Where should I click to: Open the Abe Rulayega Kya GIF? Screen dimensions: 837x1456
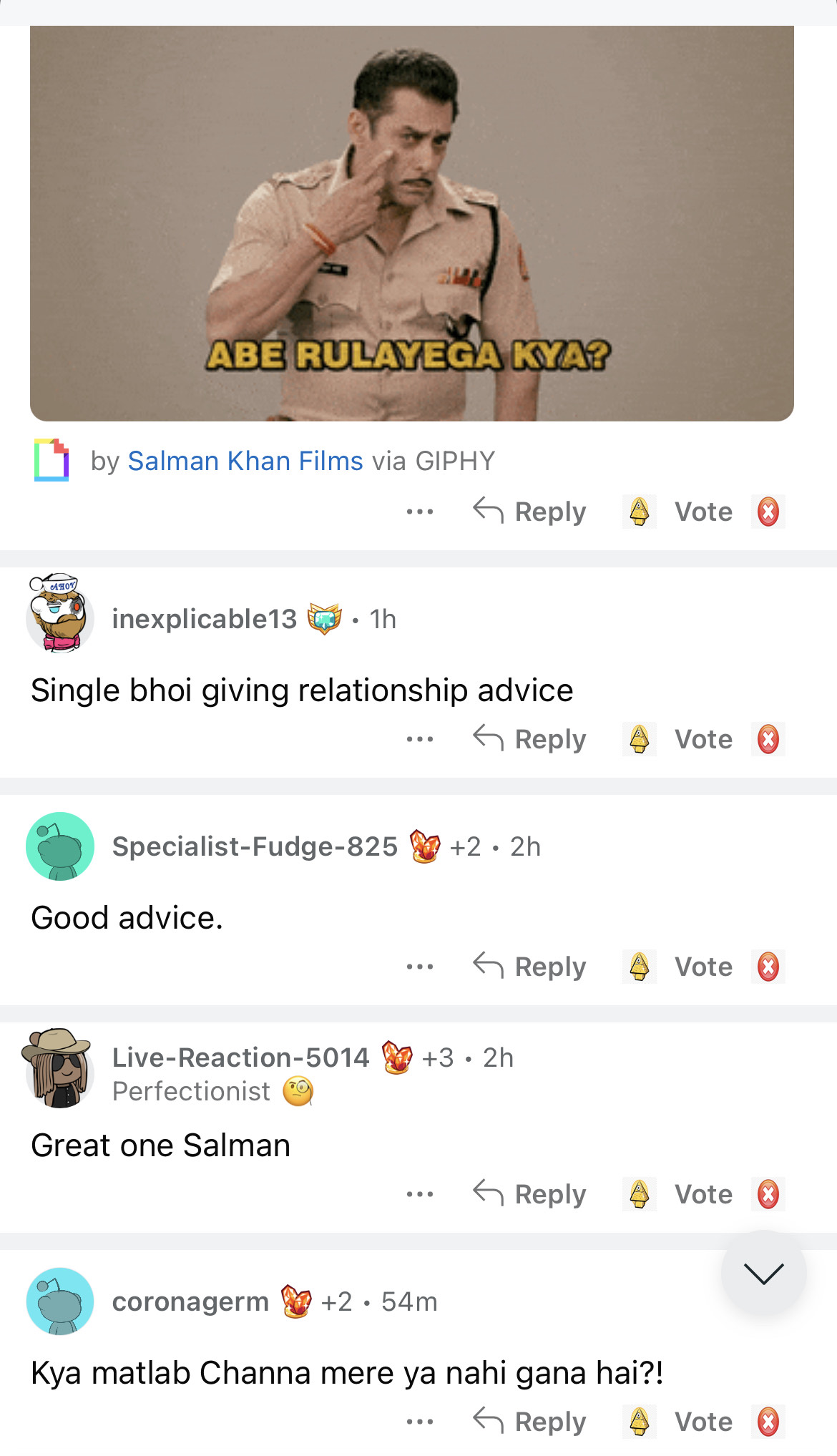(x=411, y=223)
